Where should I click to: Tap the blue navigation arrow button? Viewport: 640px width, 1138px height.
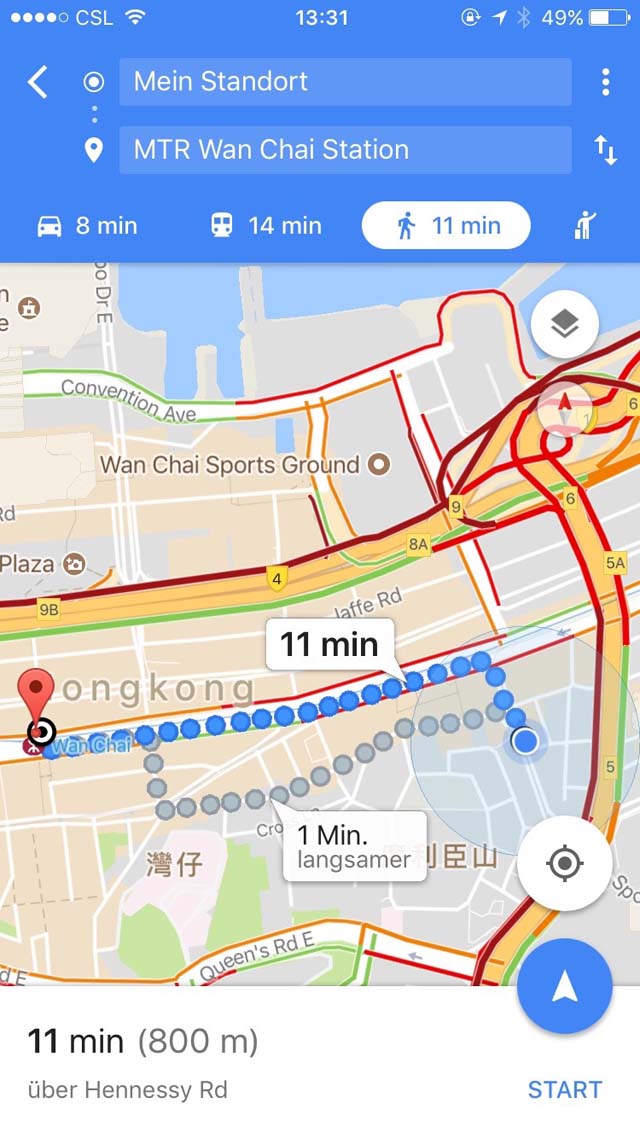coord(565,986)
